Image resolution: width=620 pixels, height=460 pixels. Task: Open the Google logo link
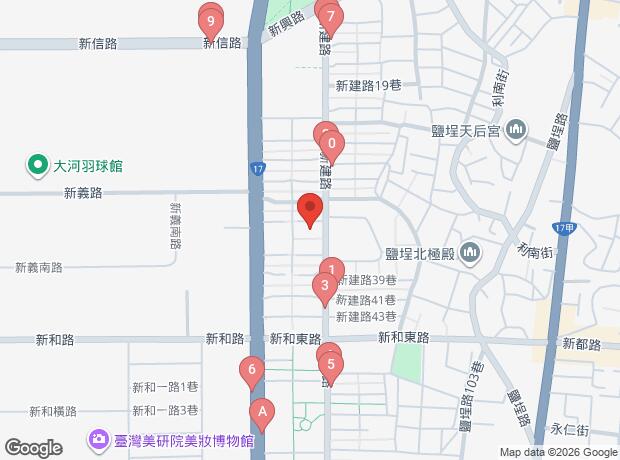33,448
